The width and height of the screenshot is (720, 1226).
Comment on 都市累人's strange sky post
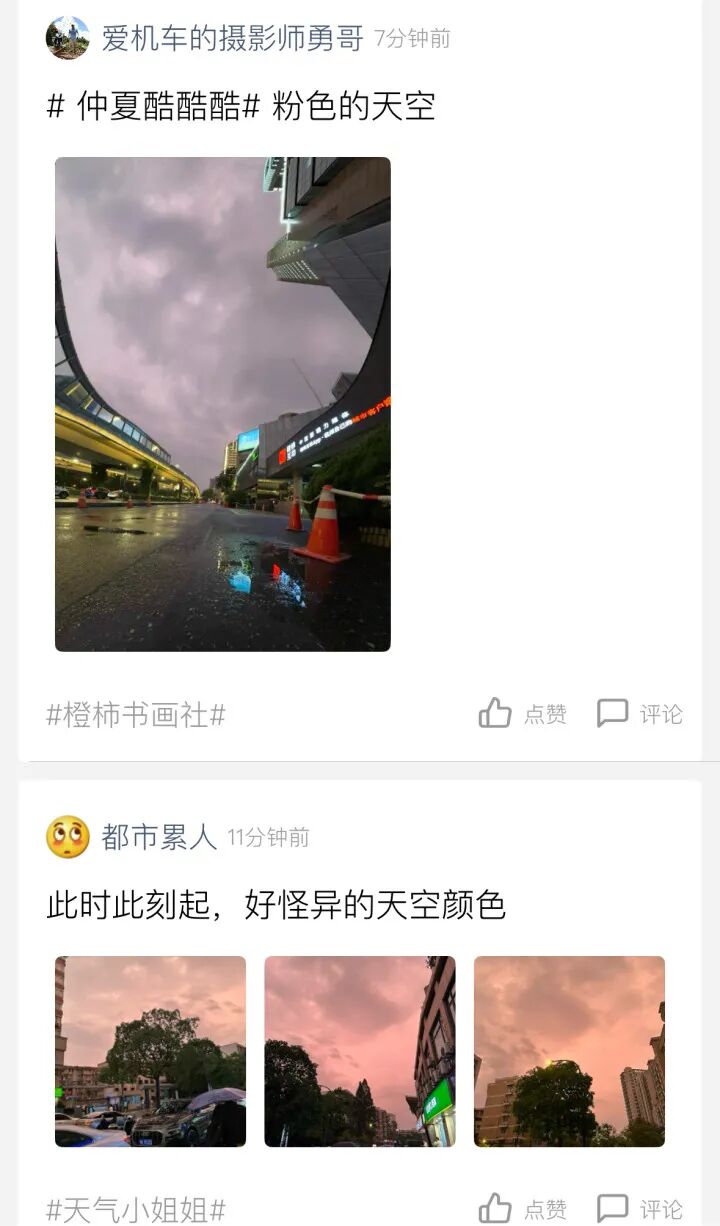pyautogui.click(x=640, y=1208)
